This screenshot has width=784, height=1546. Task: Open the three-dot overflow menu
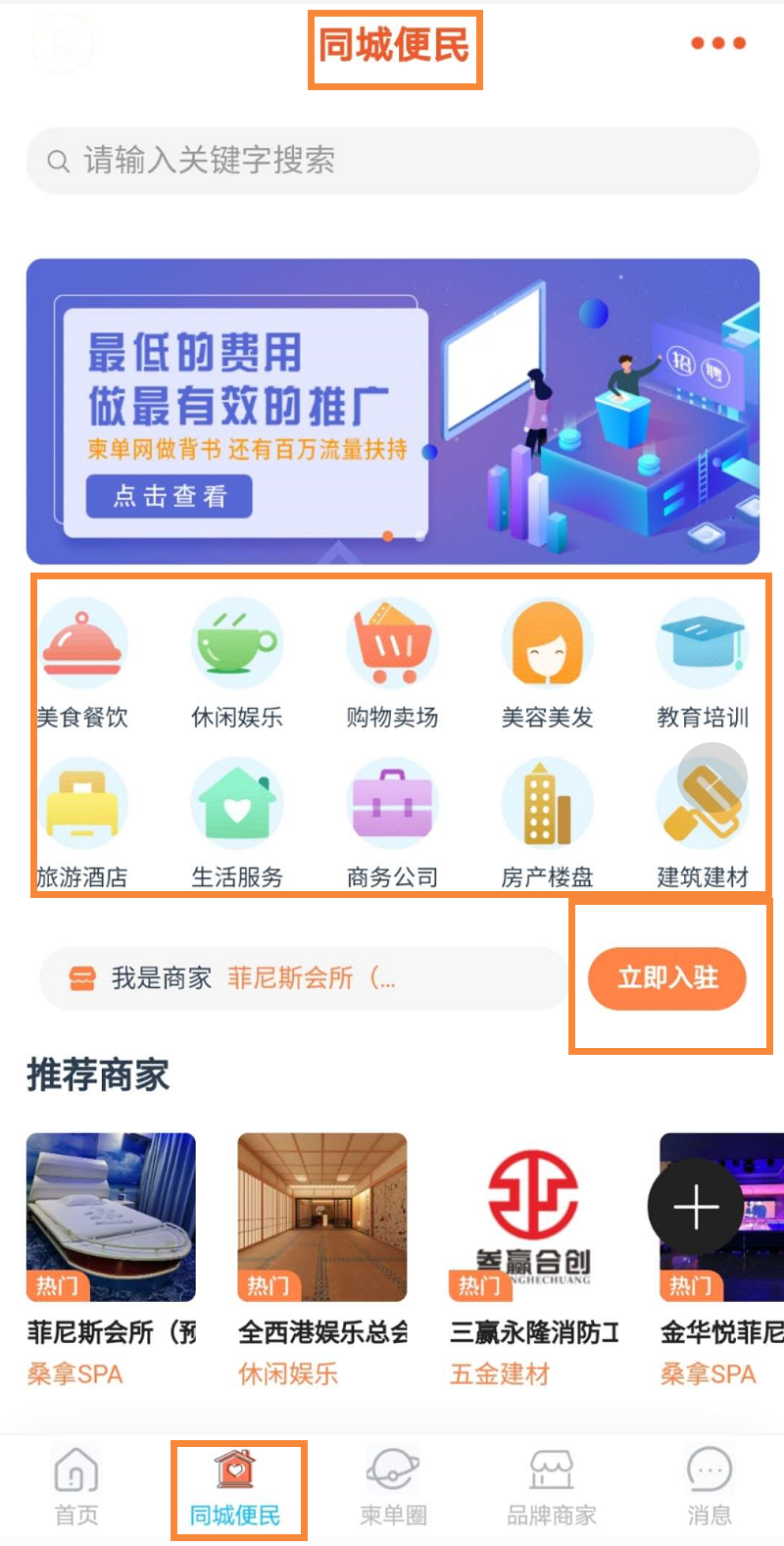[718, 43]
